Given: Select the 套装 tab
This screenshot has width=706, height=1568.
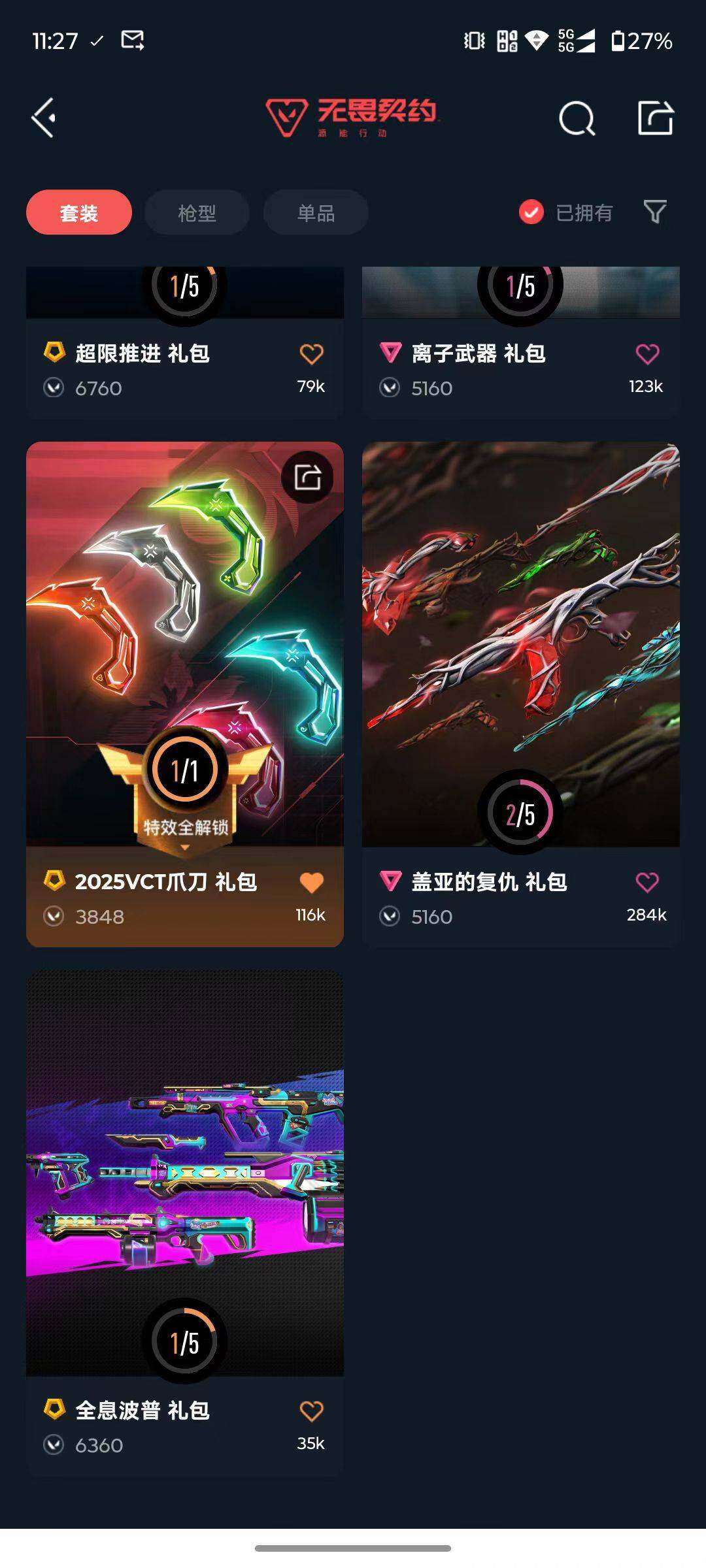Looking at the screenshot, I should tap(77, 212).
